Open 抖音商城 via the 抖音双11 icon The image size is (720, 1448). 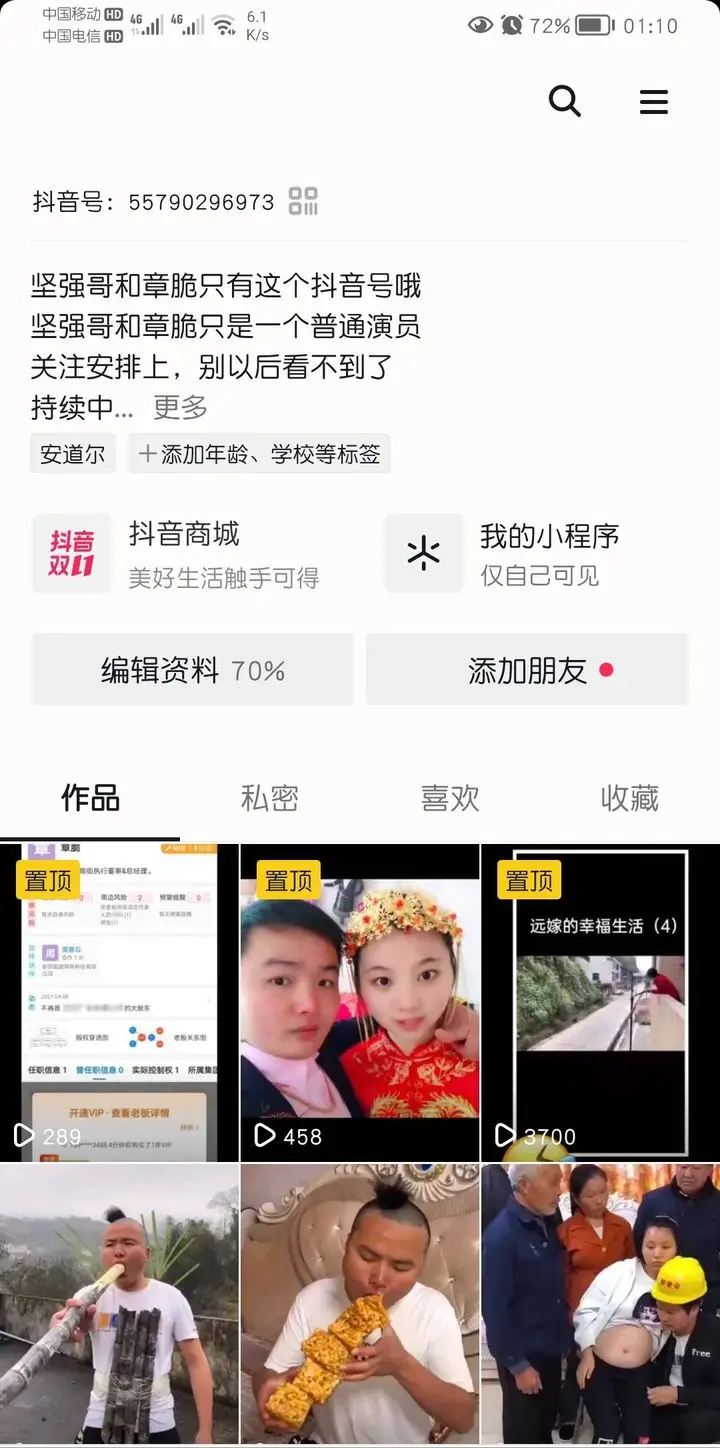71,553
